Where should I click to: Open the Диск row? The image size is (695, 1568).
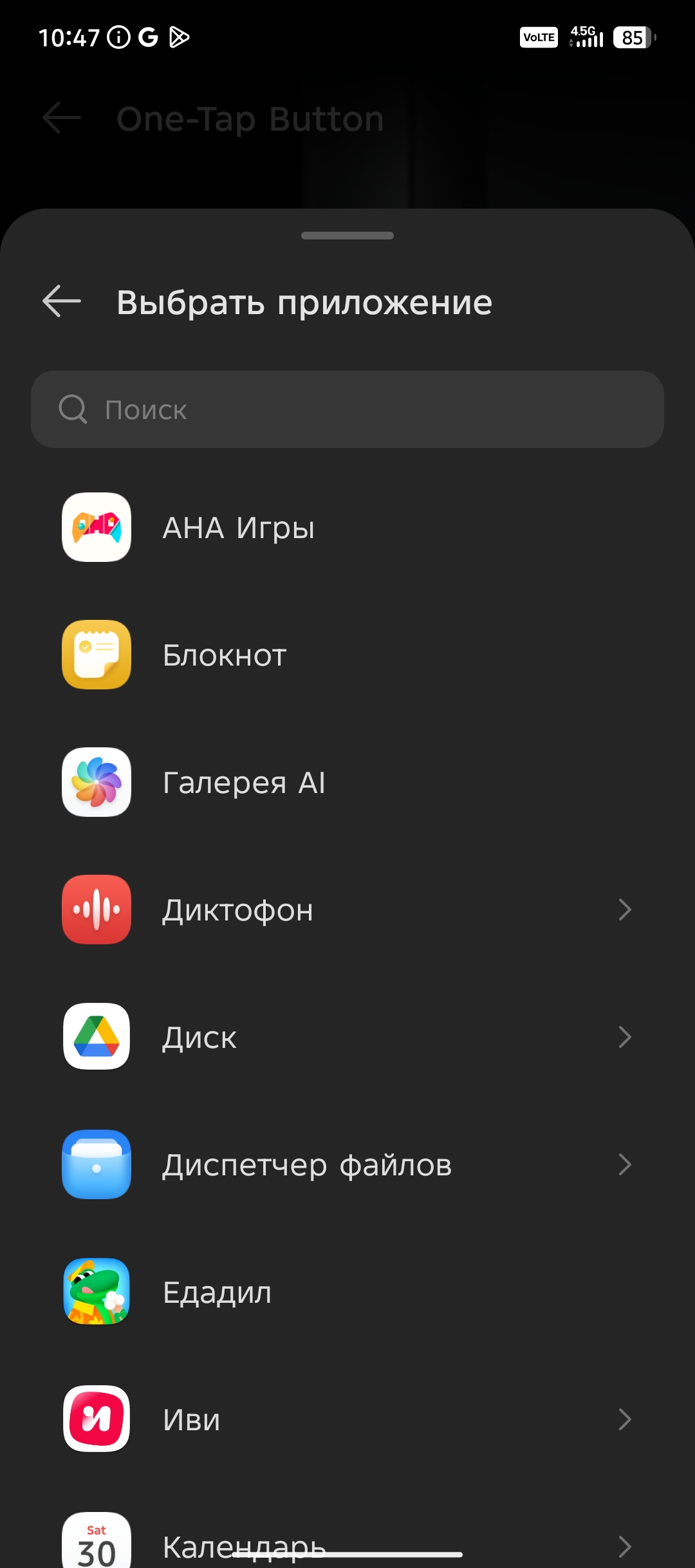click(x=347, y=1037)
